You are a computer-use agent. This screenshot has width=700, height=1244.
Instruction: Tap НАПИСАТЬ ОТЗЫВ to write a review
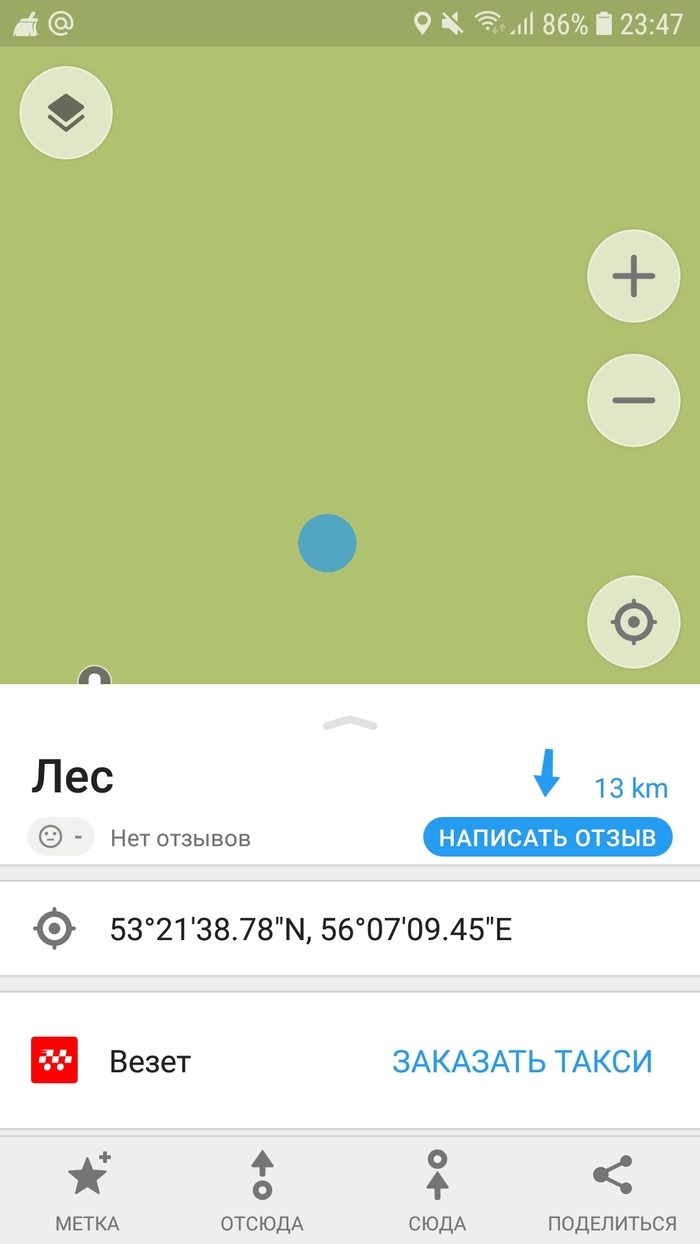547,838
